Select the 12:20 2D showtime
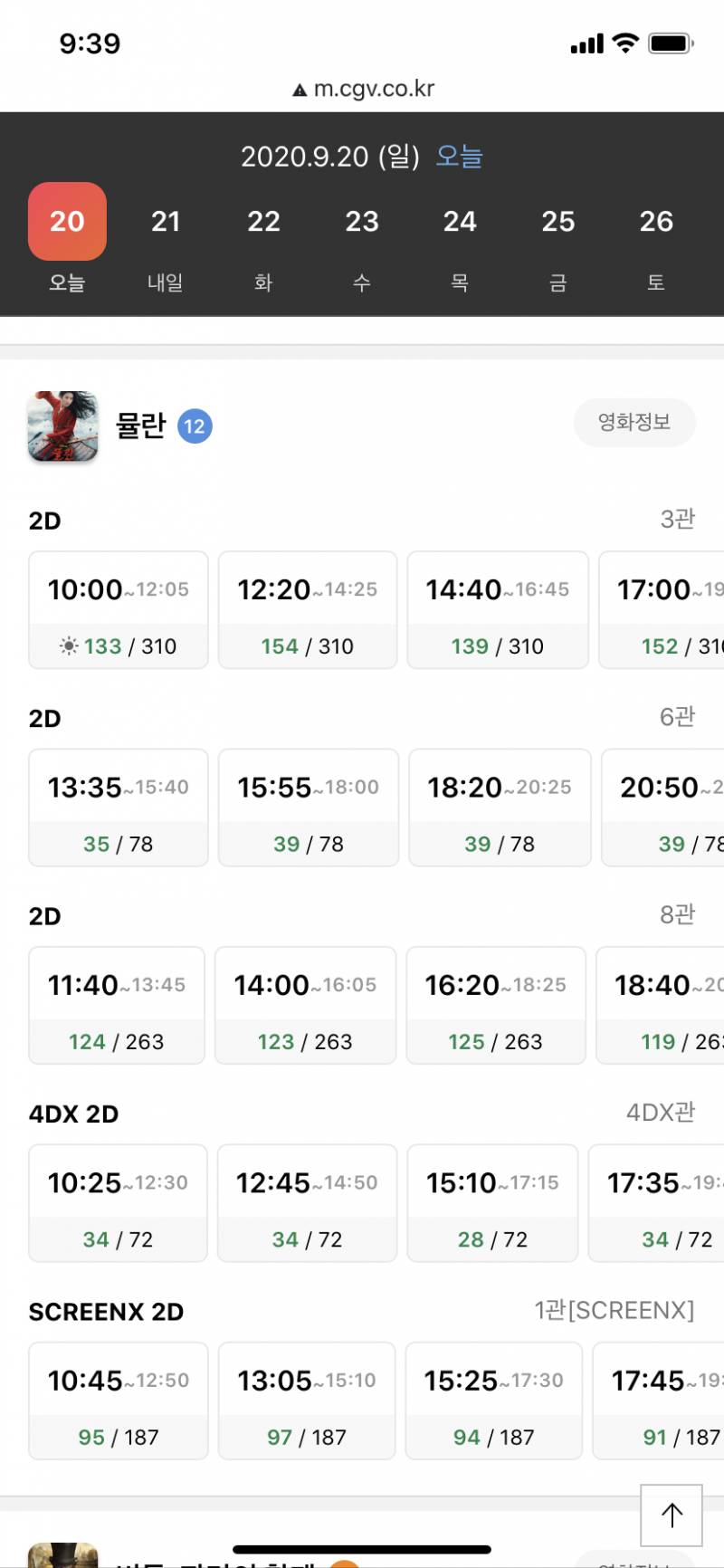Viewport: 724px width, 1568px height. click(x=308, y=610)
